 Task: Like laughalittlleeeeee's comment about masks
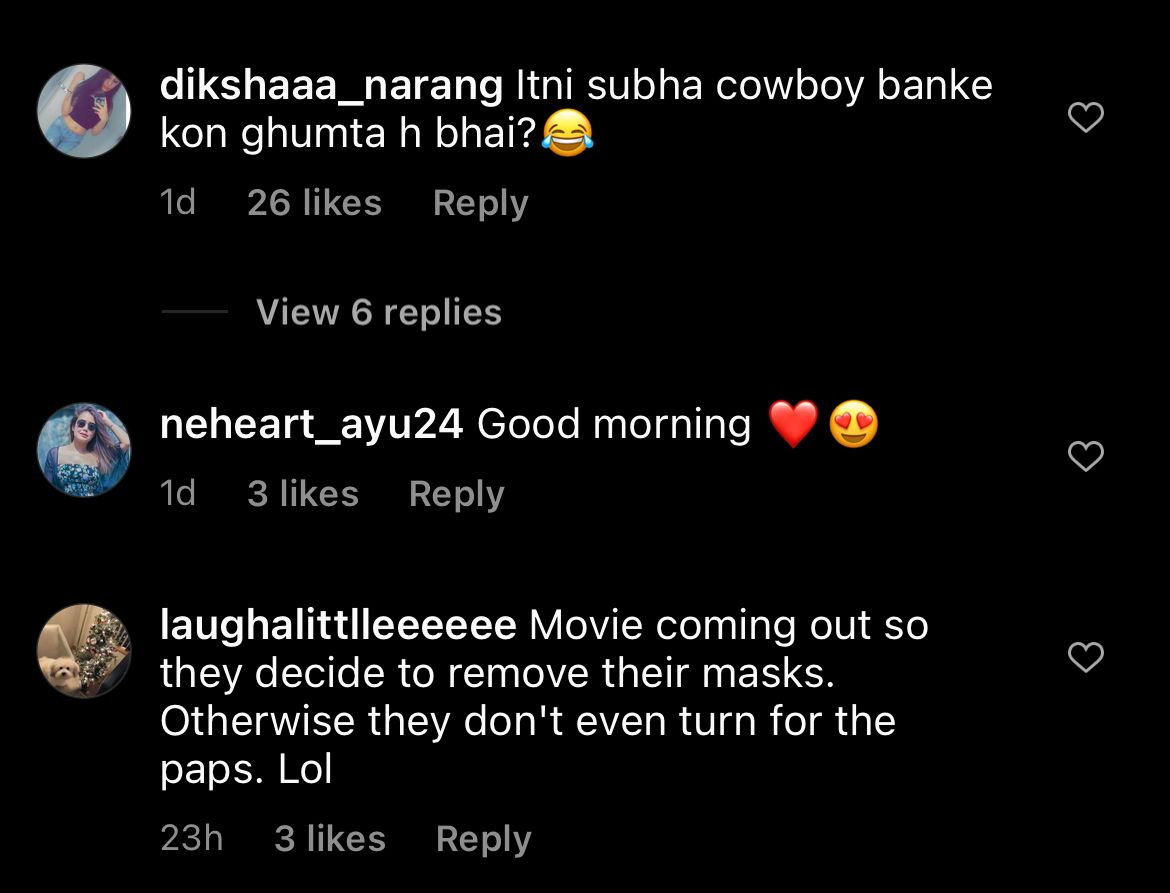[x=1086, y=657]
